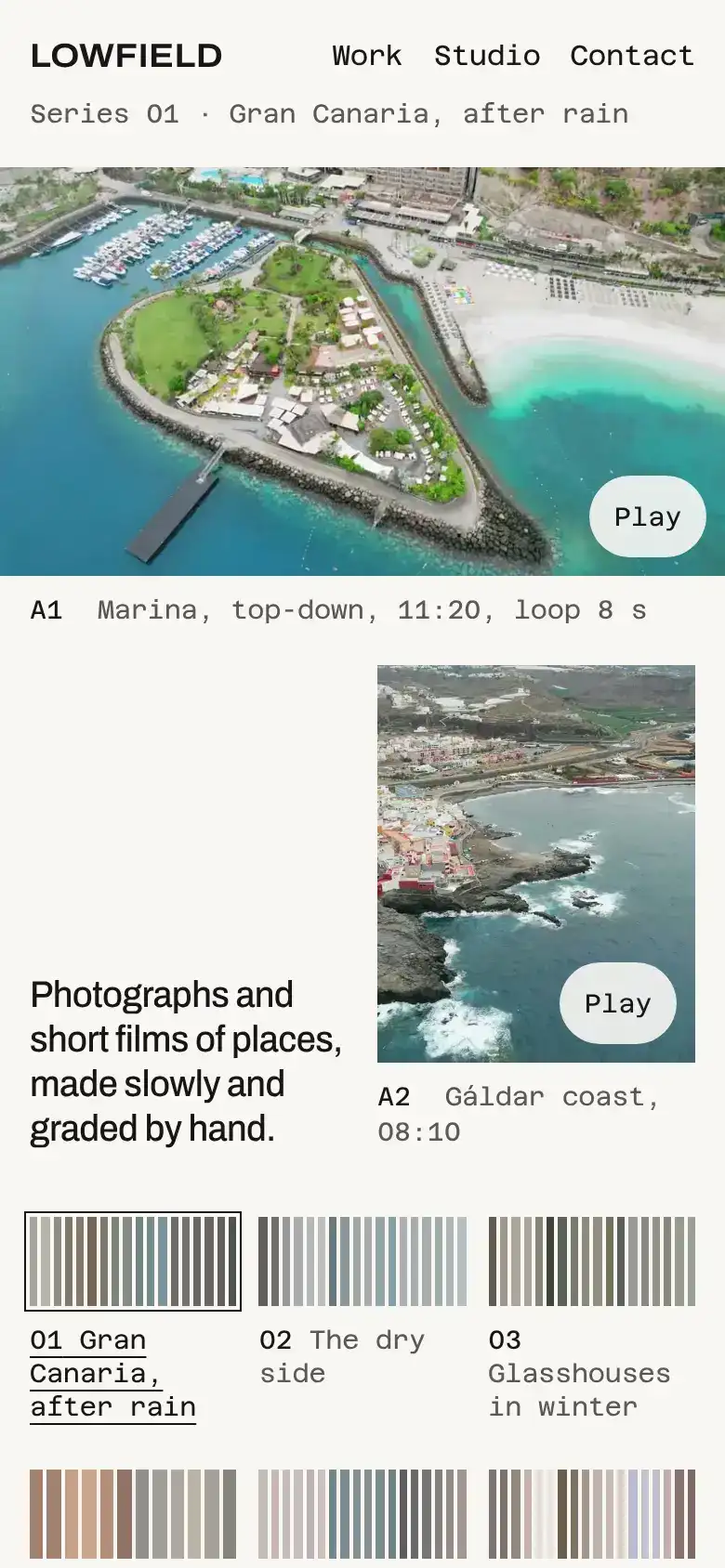This screenshot has width=725, height=1568.
Task: Tap the LOWFIELD logo home link
Action: coord(126,56)
